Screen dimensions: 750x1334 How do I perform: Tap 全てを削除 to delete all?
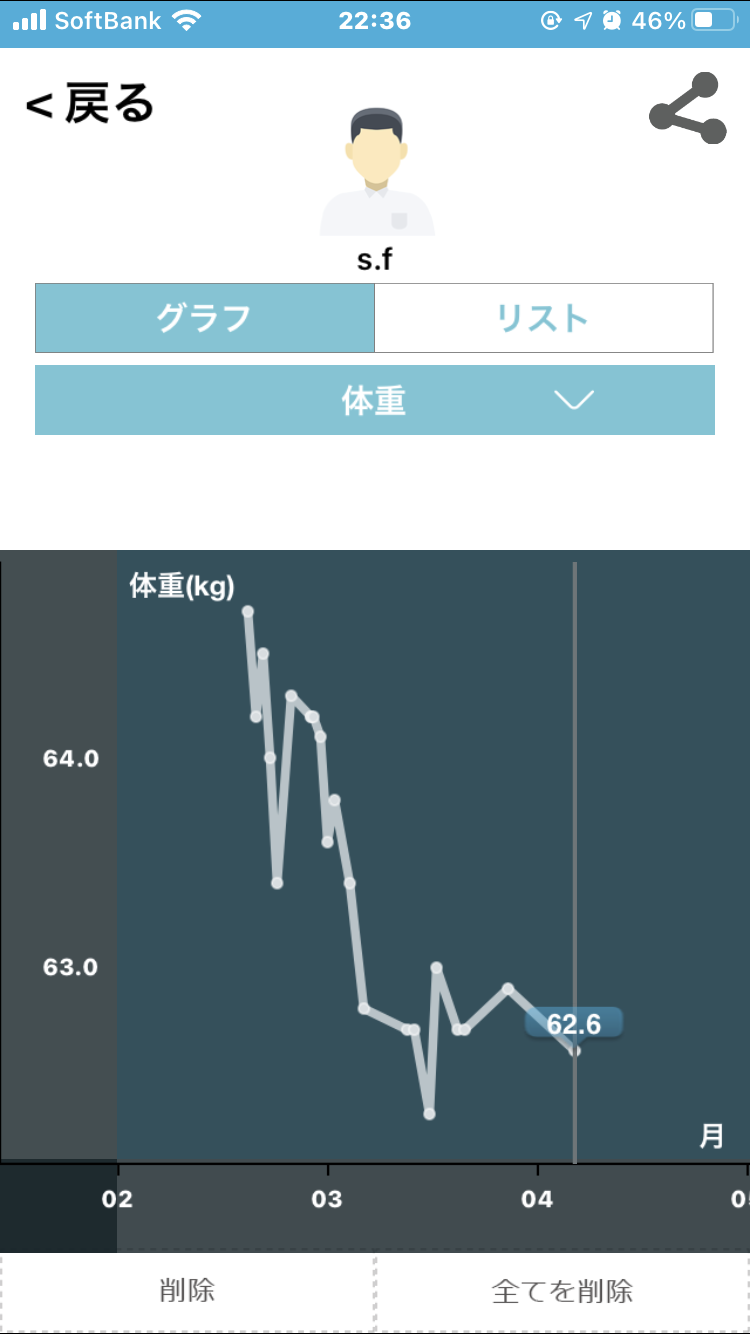coord(563,1291)
